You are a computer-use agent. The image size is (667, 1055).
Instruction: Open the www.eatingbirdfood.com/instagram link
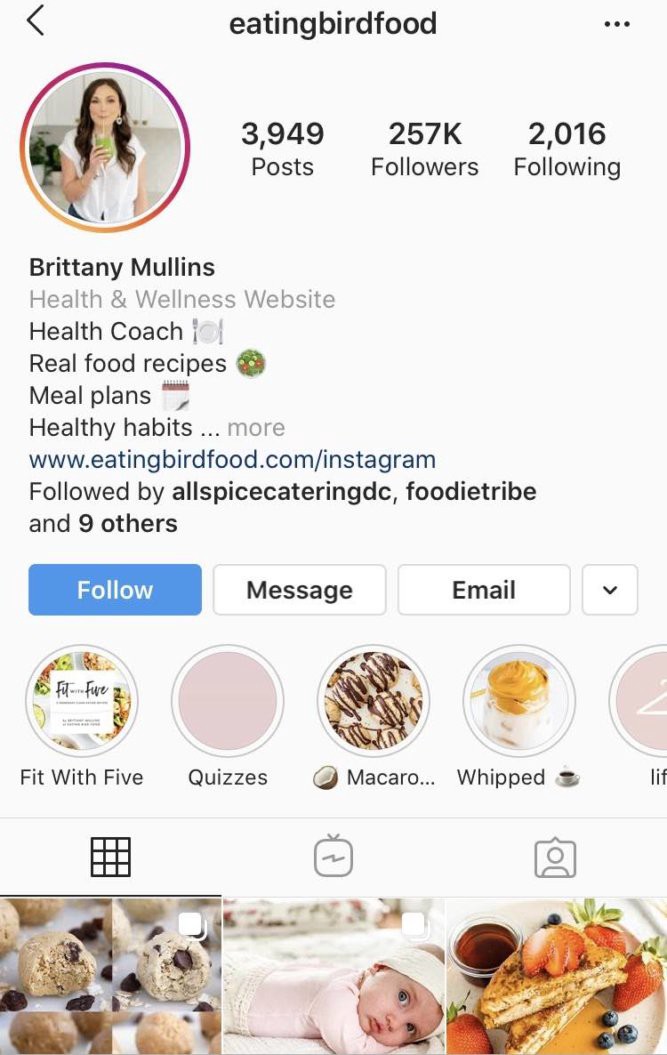click(232, 460)
